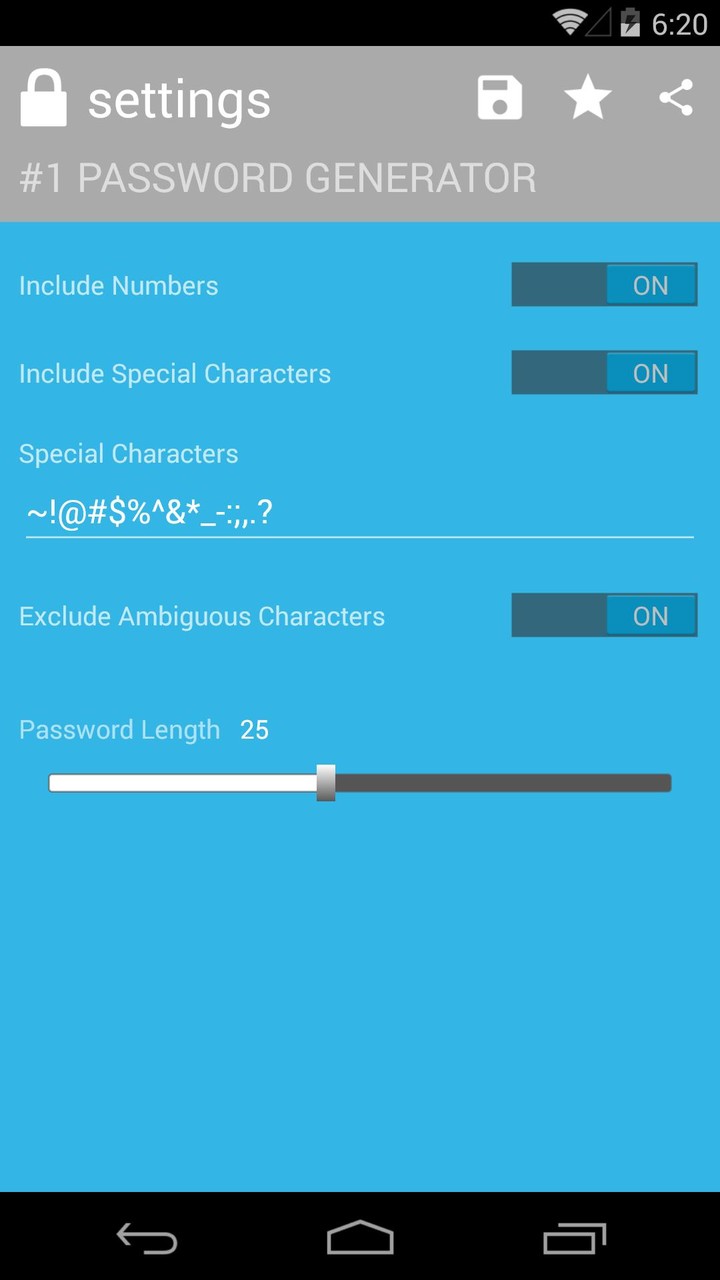
Task: Tap the padlock icon beside settings title
Action: 43,97
